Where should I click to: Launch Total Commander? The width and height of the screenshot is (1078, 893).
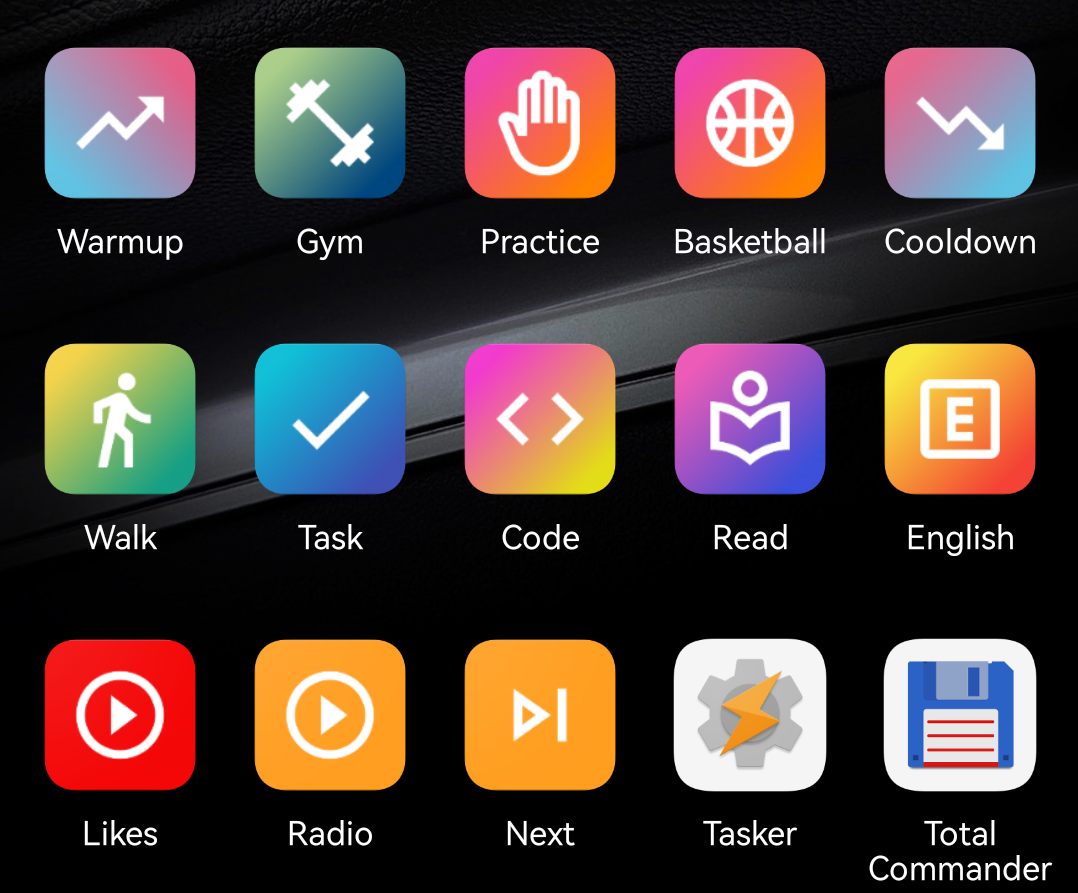(960, 714)
